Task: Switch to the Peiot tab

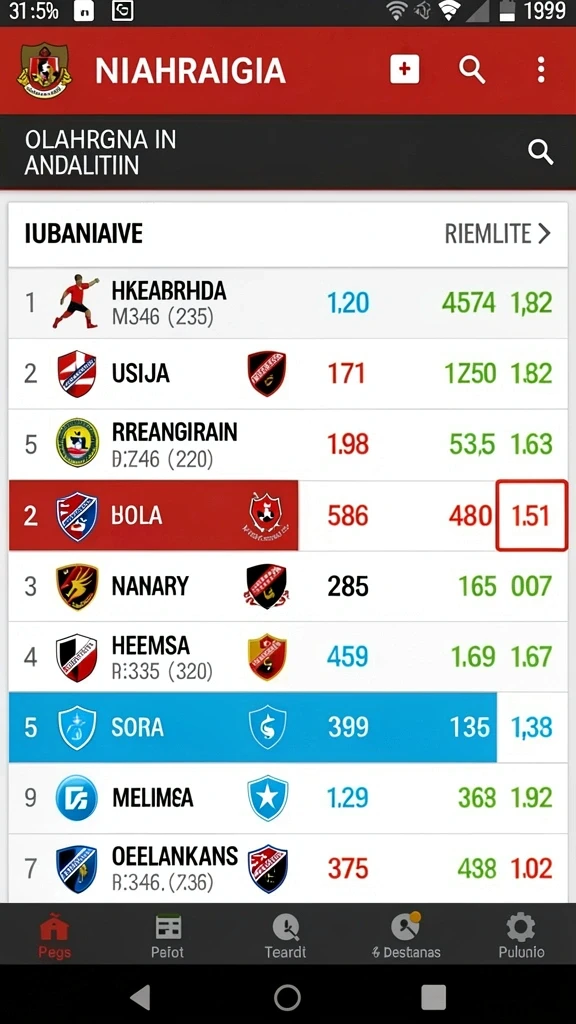Action: coord(168,935)
